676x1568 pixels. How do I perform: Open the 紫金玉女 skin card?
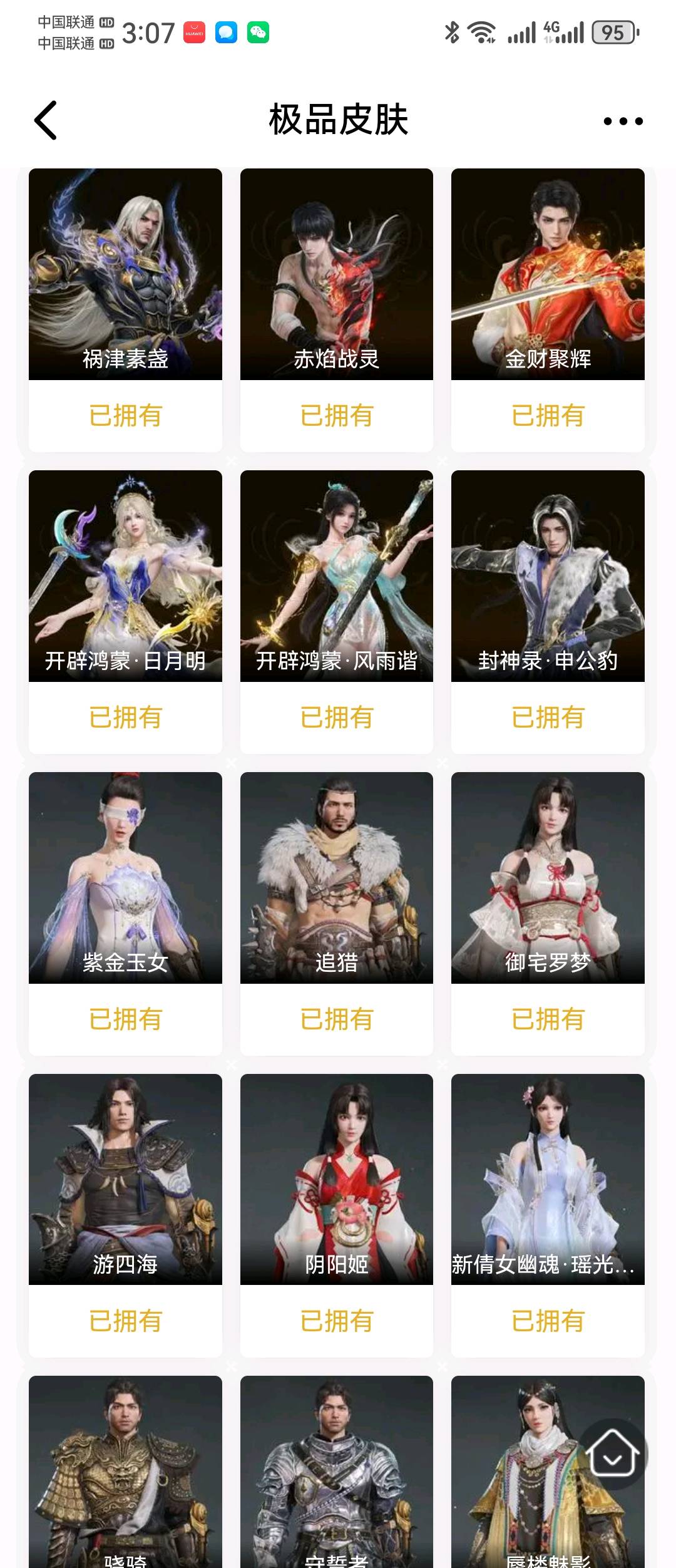pos(125,878)
